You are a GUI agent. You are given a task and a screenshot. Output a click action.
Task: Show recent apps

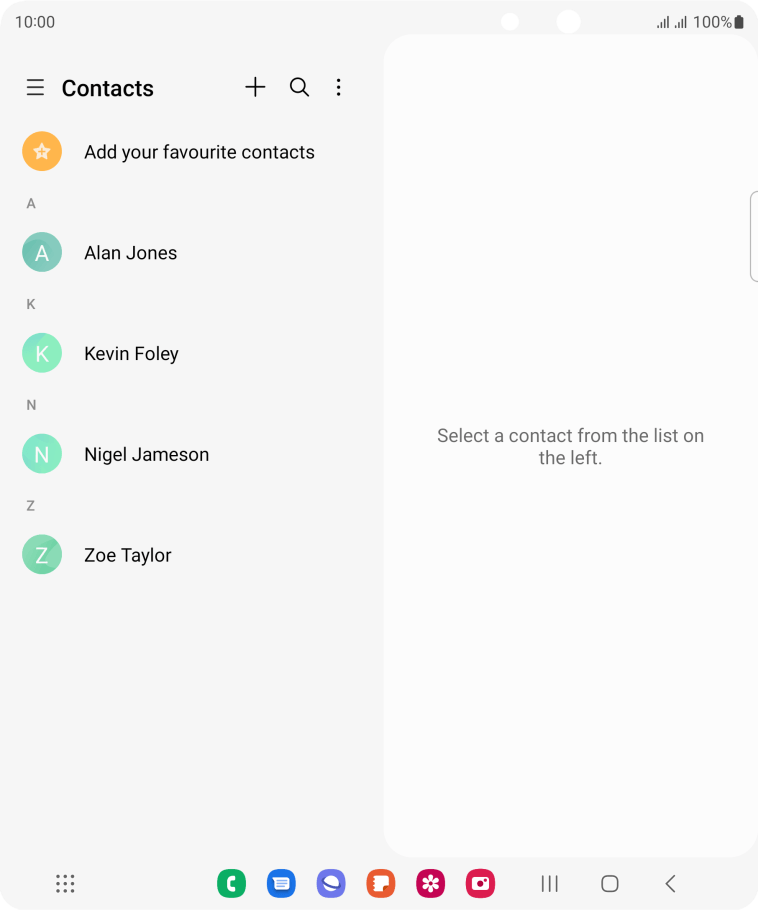[549, 884]
